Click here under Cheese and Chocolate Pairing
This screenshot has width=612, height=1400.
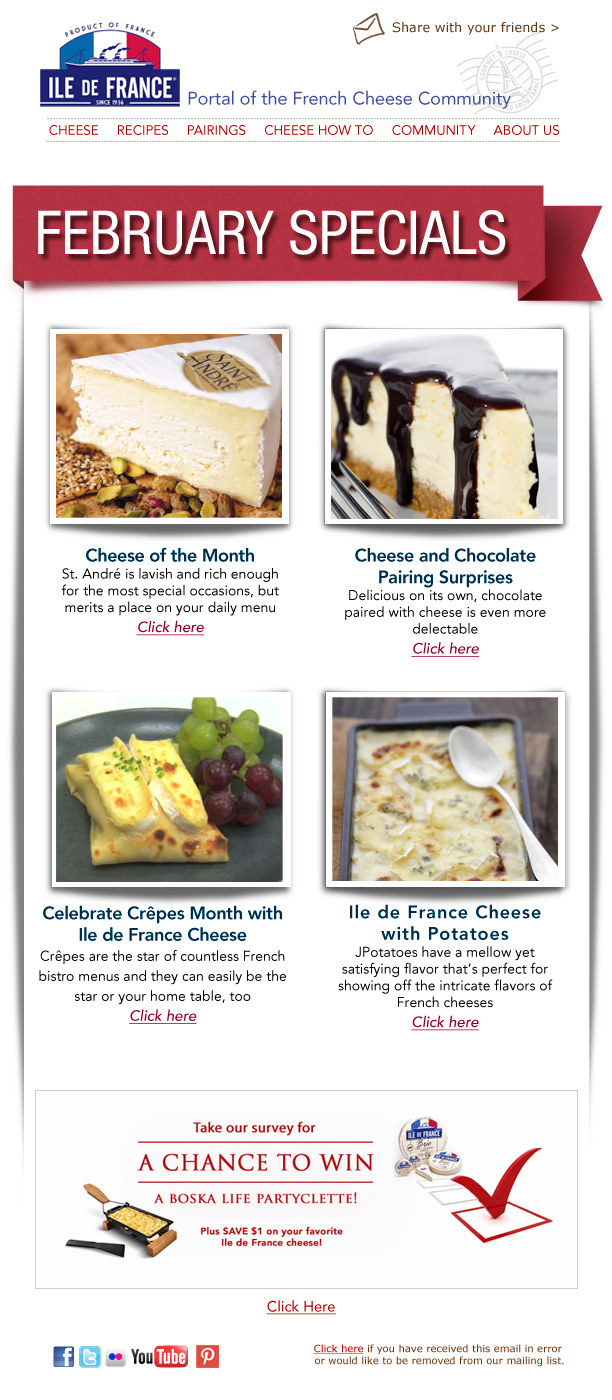pyautogui.click(x=446, y=648)
